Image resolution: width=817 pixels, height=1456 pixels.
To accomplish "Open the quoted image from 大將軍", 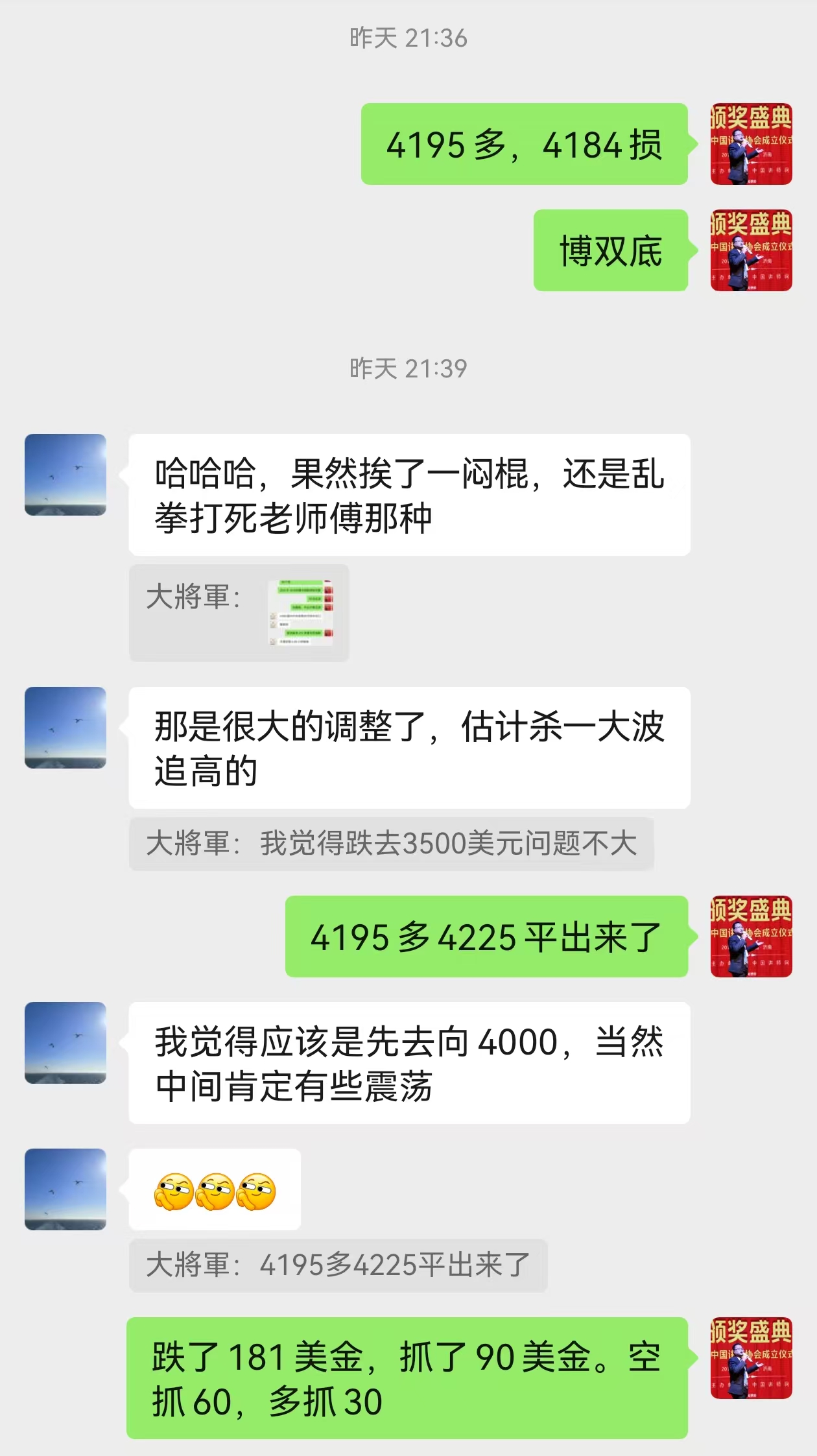I will pyautogui.click(x=302, y=612).
